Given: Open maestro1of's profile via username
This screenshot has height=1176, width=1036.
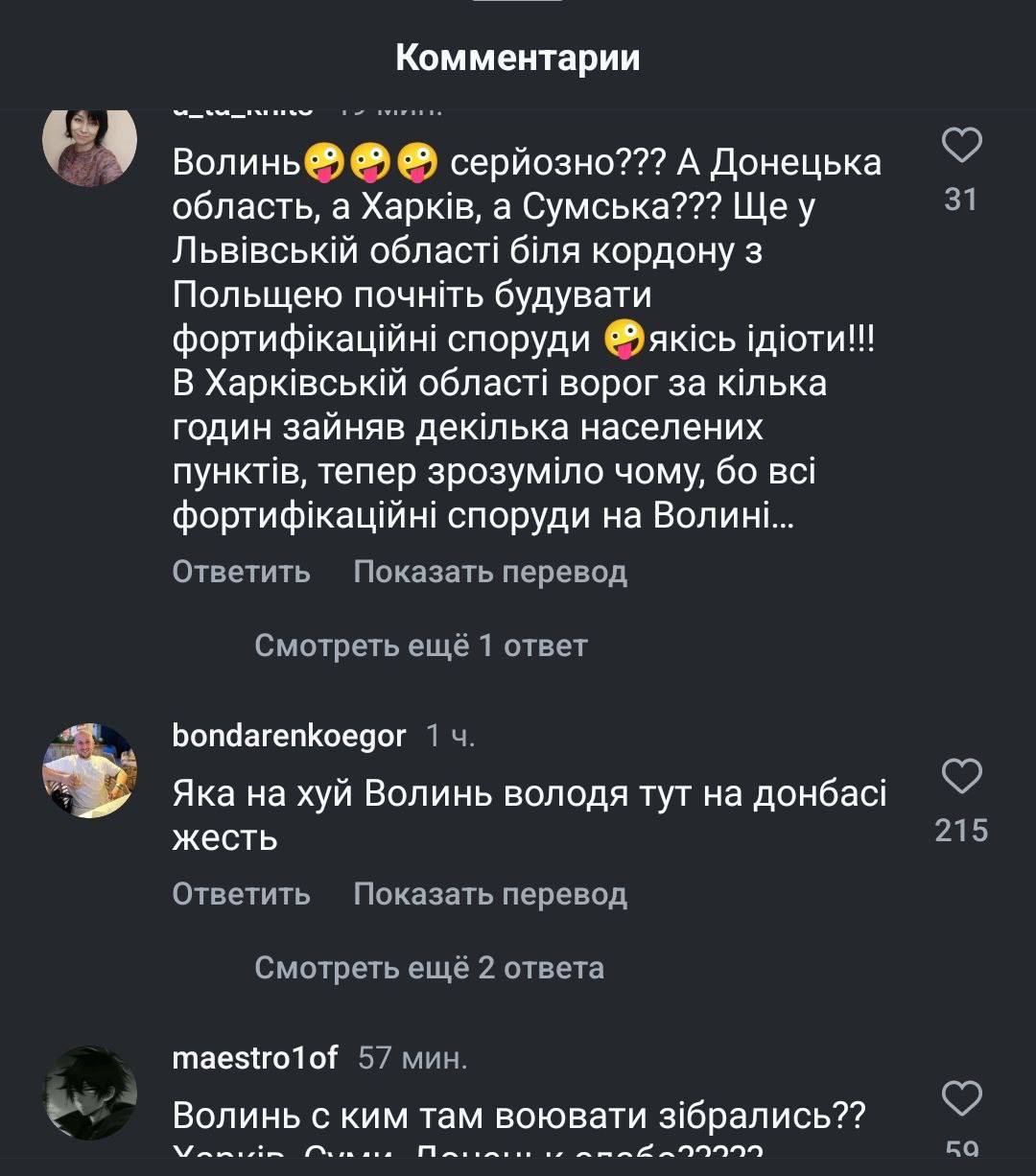Looking at the screenshot, I should (255, 1058).
